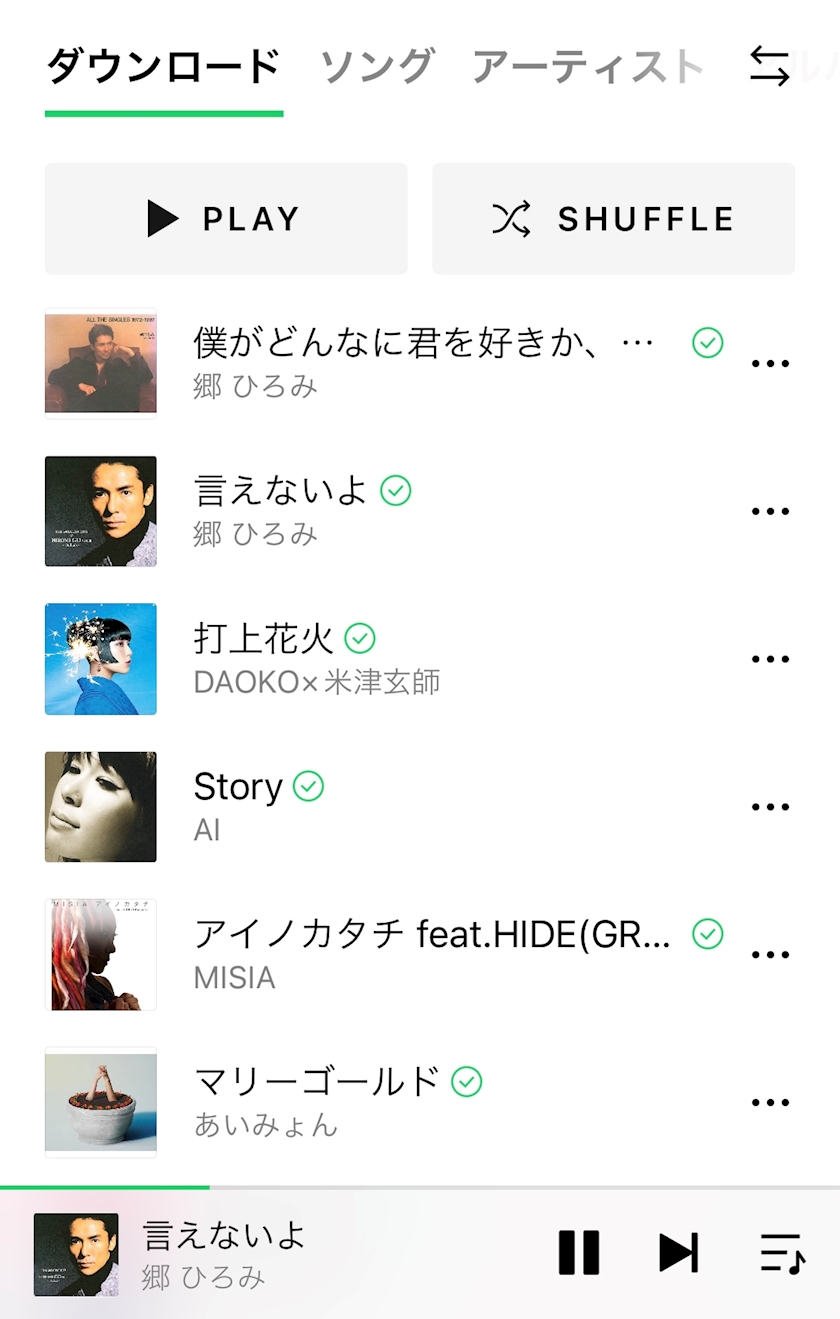Open more options for 言えないよ in the list
Viewport: 840px width, 1319px height.
pos(770,511)
